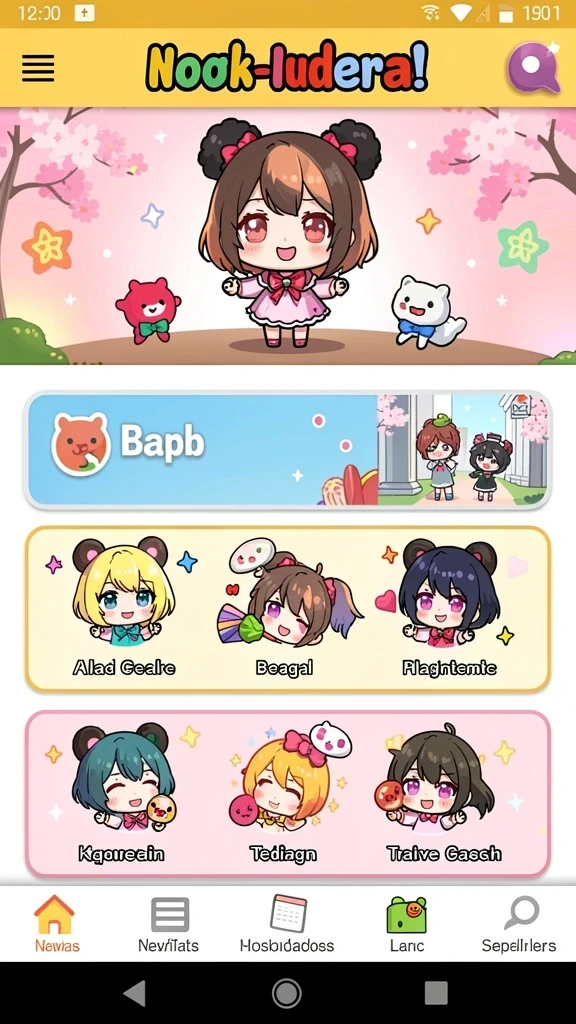576x1024 pixels.
Task: Open the Rlagntemic character
Action: tap(449, 607)
